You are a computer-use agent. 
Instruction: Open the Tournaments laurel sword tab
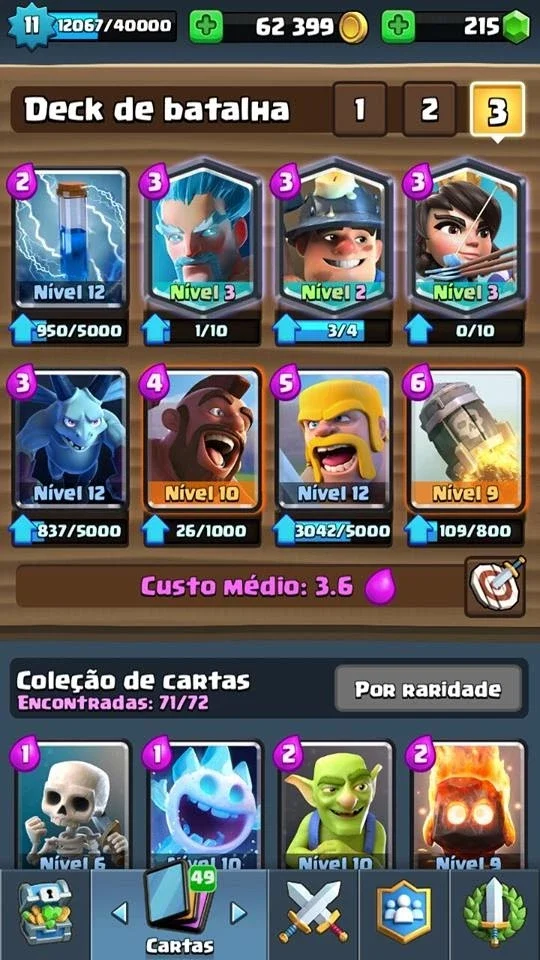pos(495,912)
